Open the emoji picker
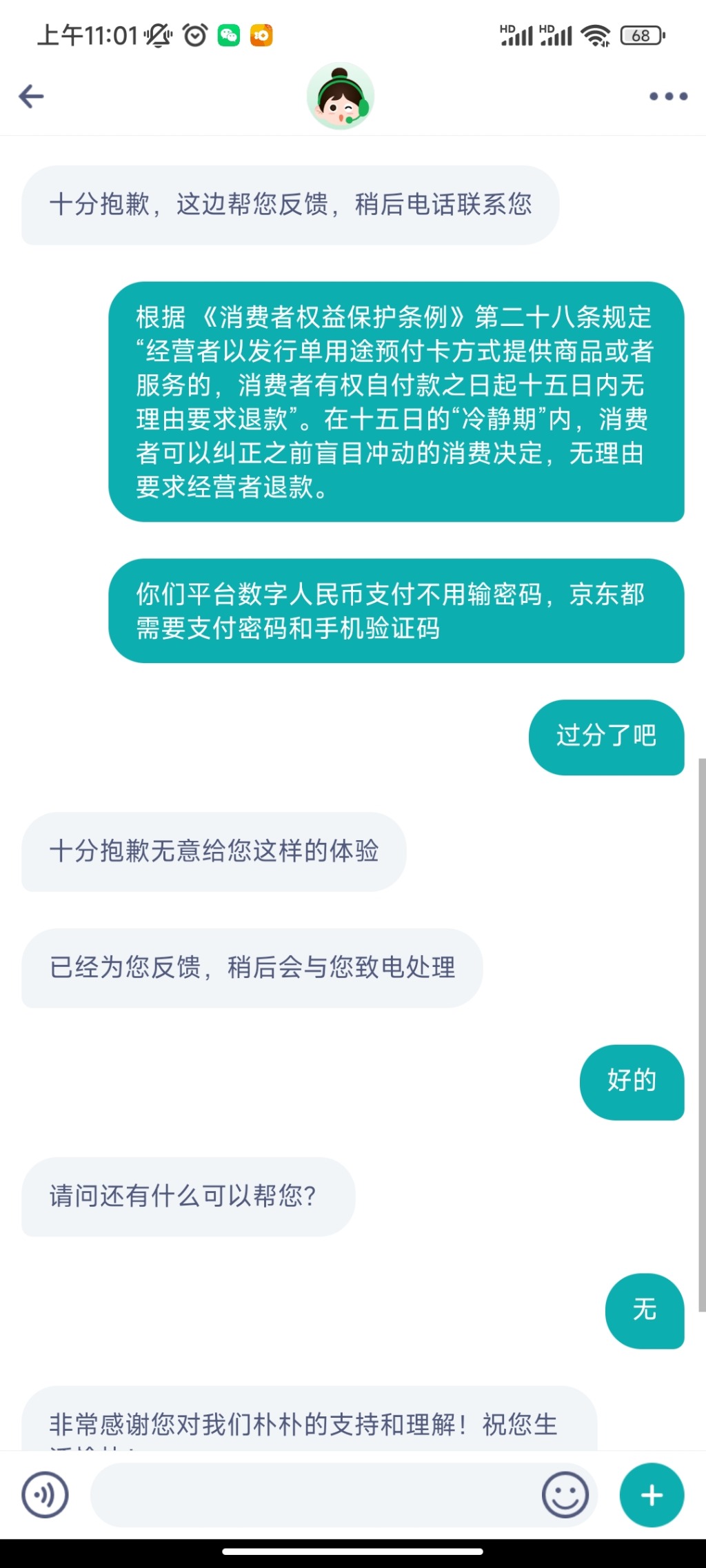The image size is (706, 1568). tap(565, 1495)
